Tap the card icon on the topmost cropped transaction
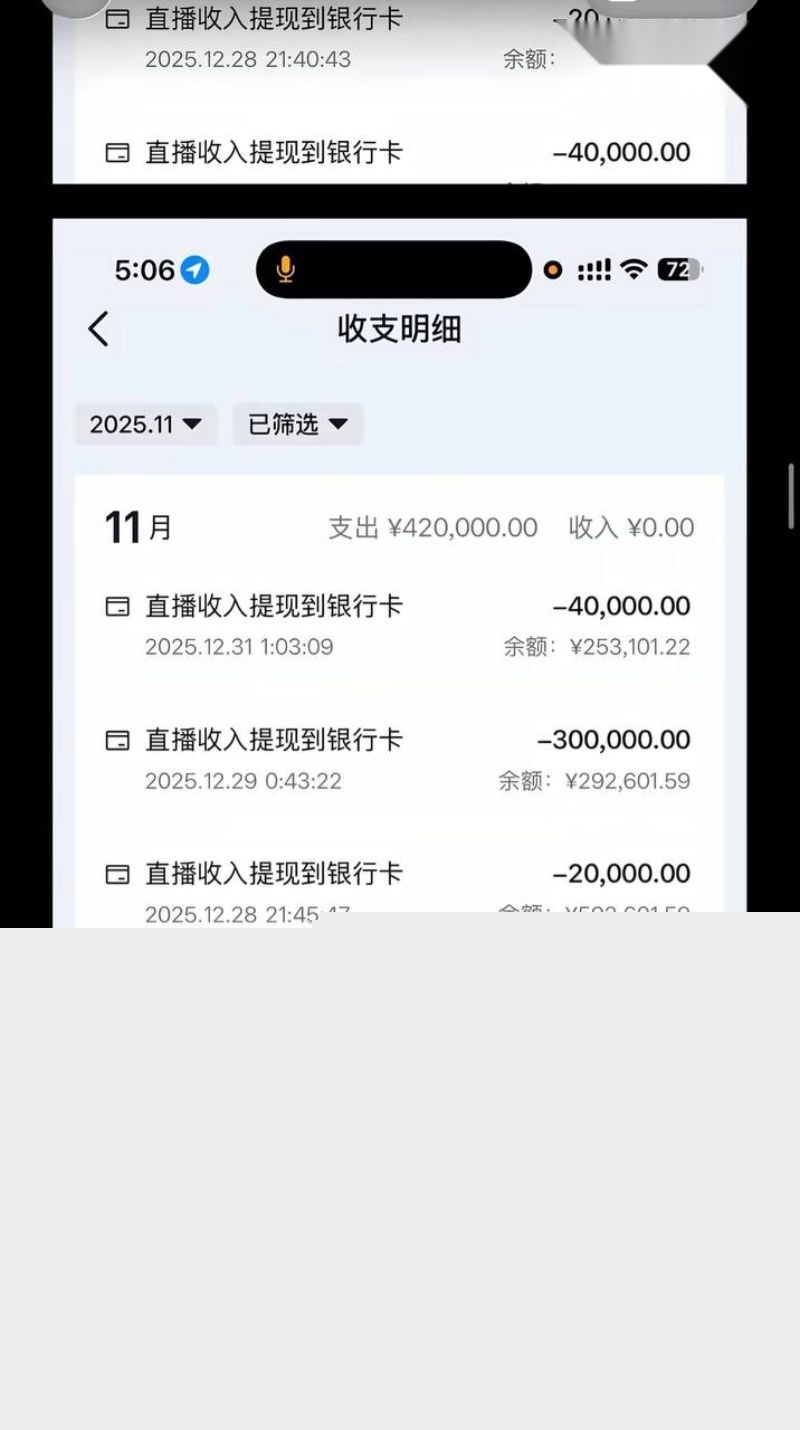 point(117,17)
